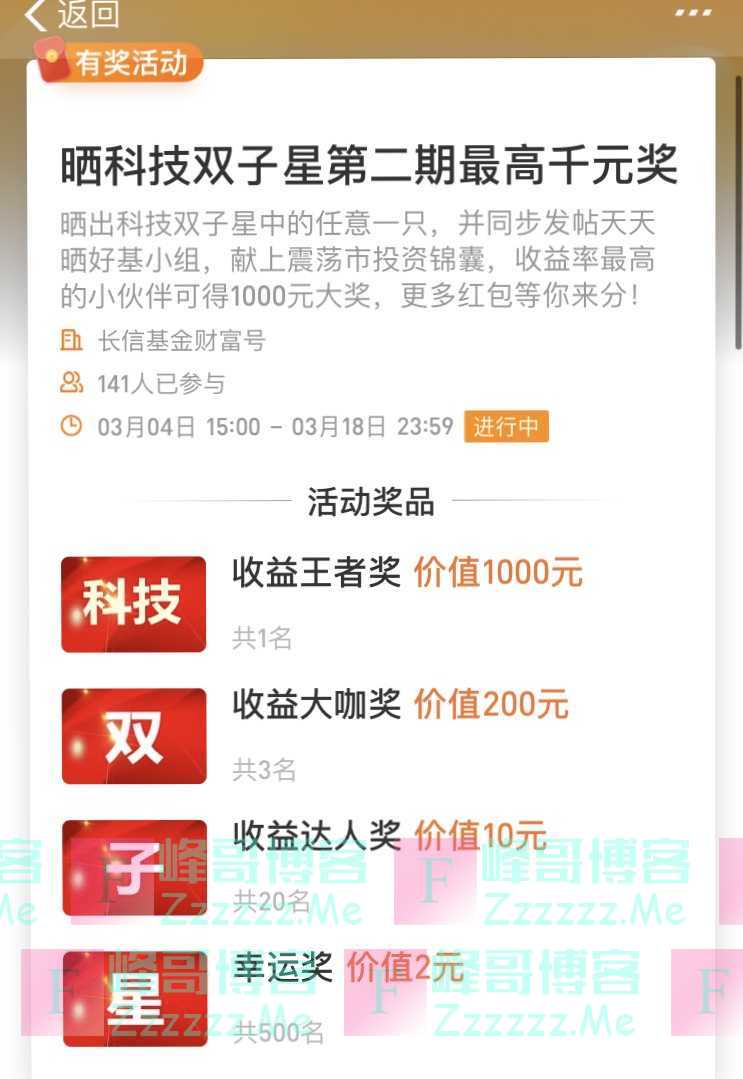Open 长信基金财富号 account page
The image size is (743, 1079).
[x=180, y=341]
